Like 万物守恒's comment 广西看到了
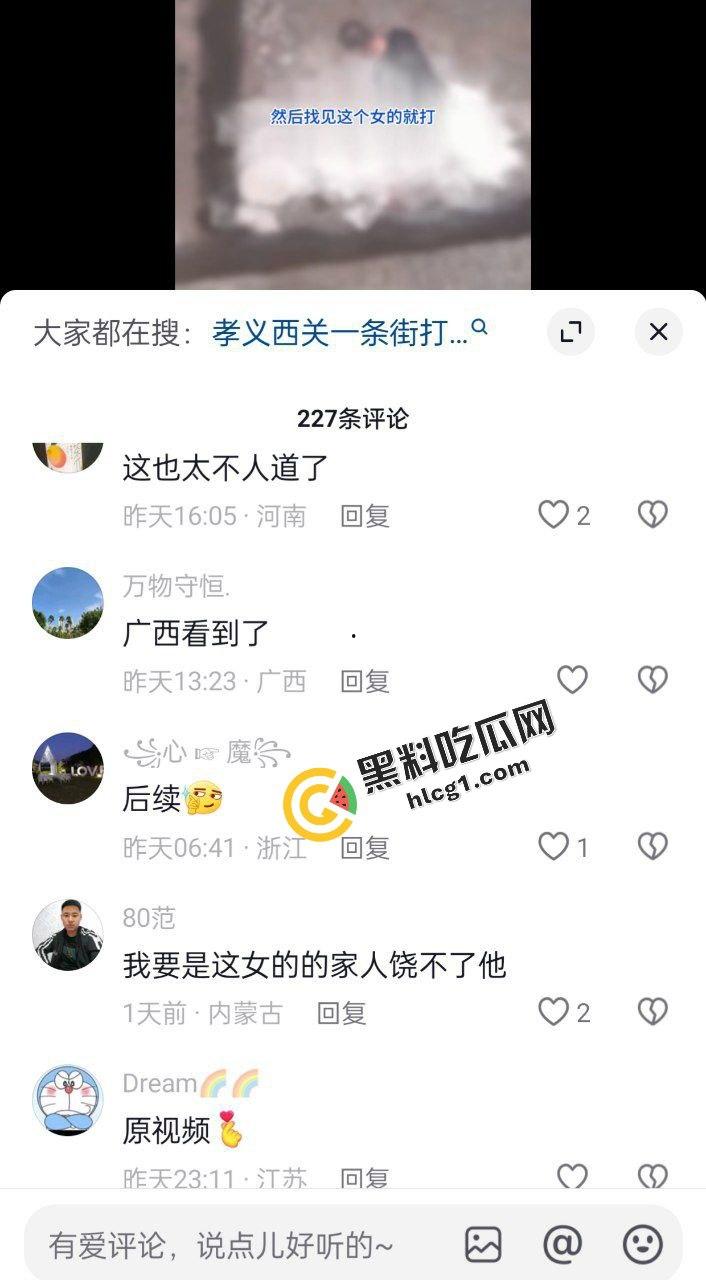 click(572, 680)
